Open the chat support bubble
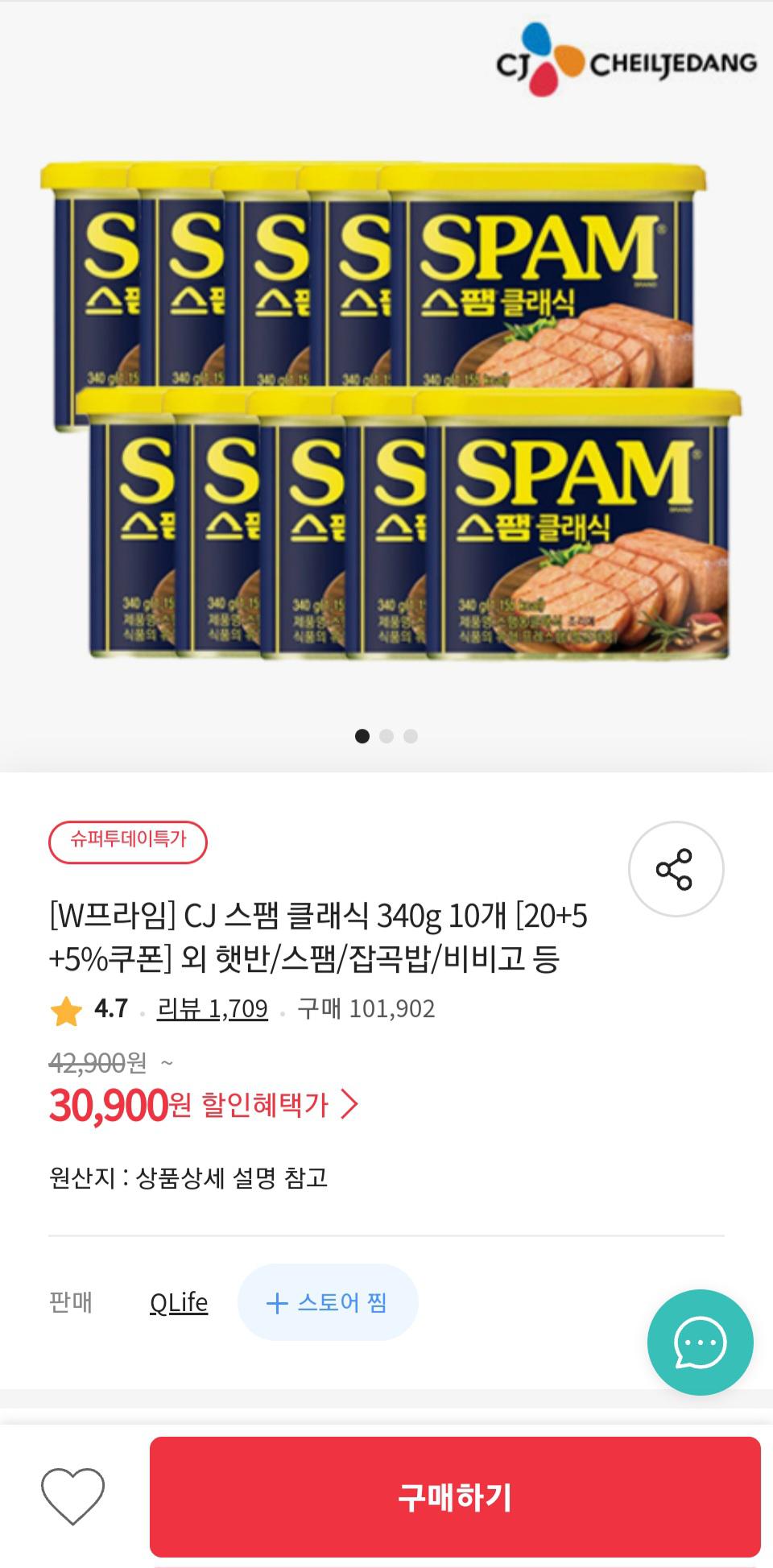This screenshot has height=1568, width=773. [700, 1343]
